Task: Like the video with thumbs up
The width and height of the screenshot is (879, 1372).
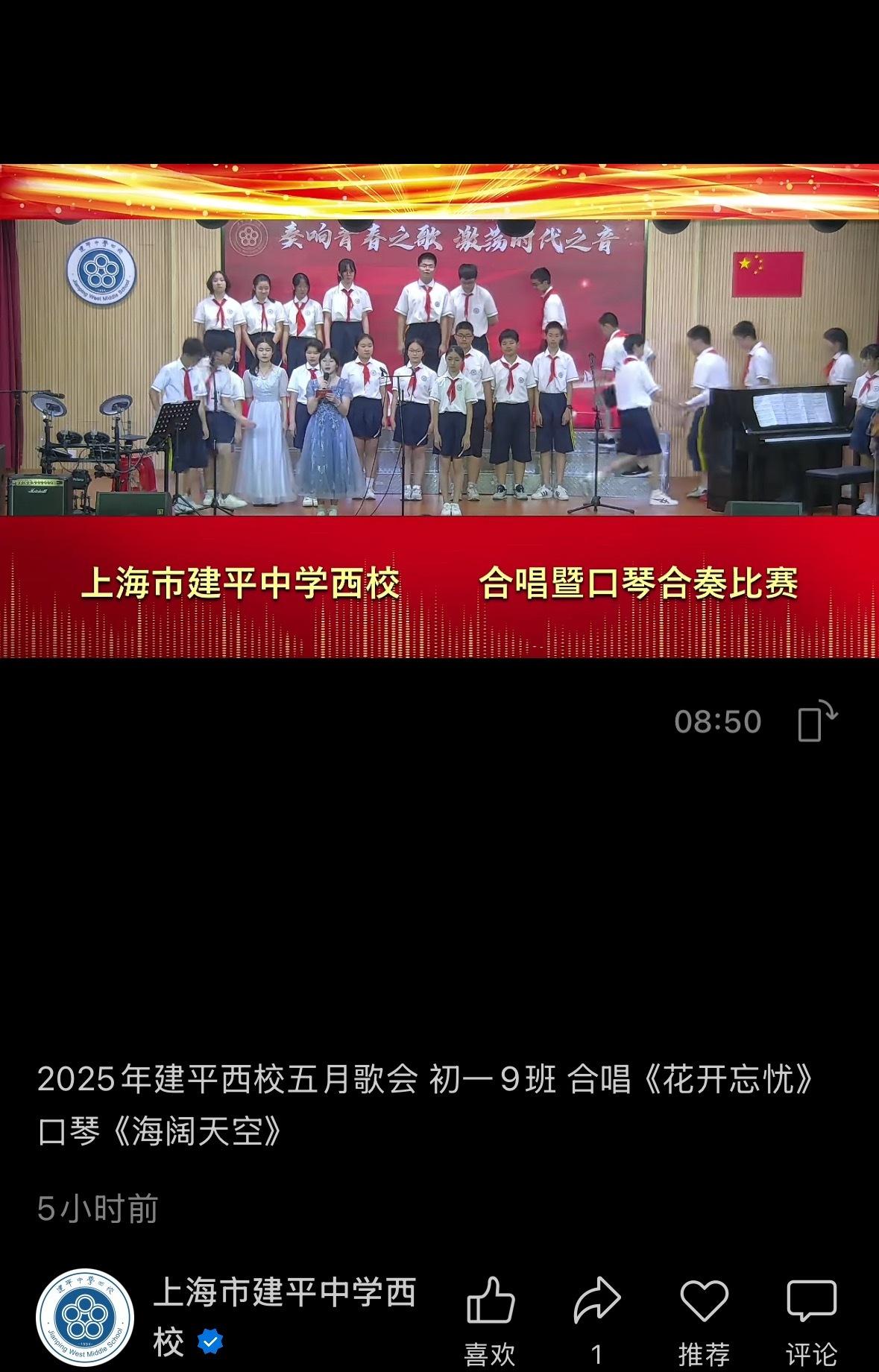Action: 491,1301
